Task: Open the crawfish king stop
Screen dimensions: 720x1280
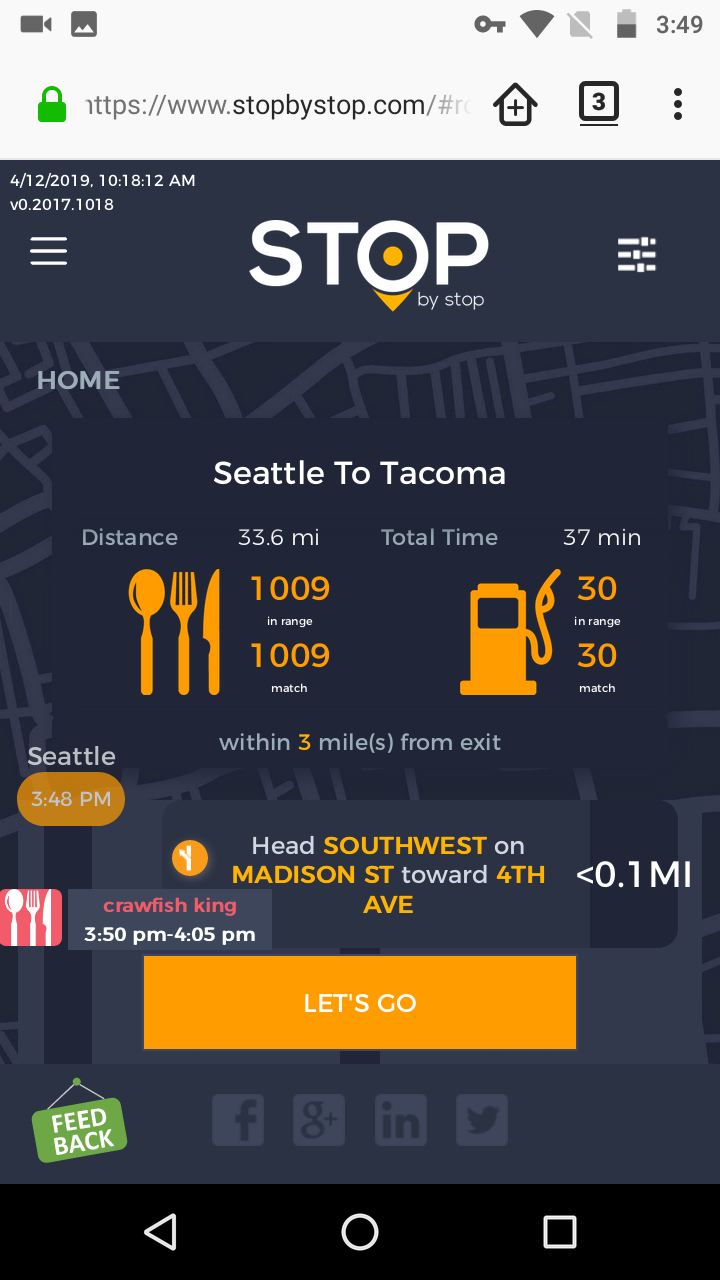Action: (170, 919)
